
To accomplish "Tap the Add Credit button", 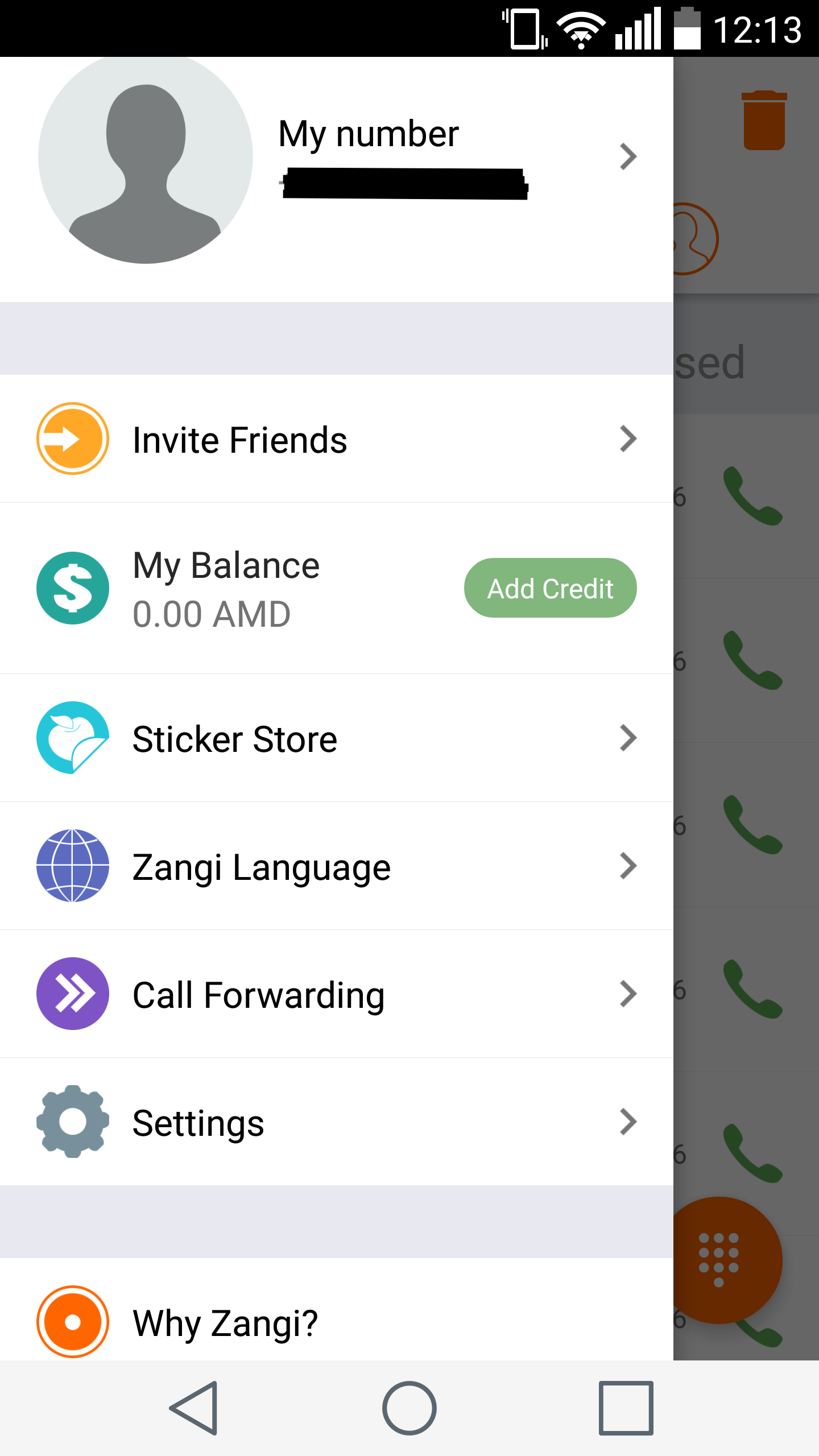I will 550,588.
